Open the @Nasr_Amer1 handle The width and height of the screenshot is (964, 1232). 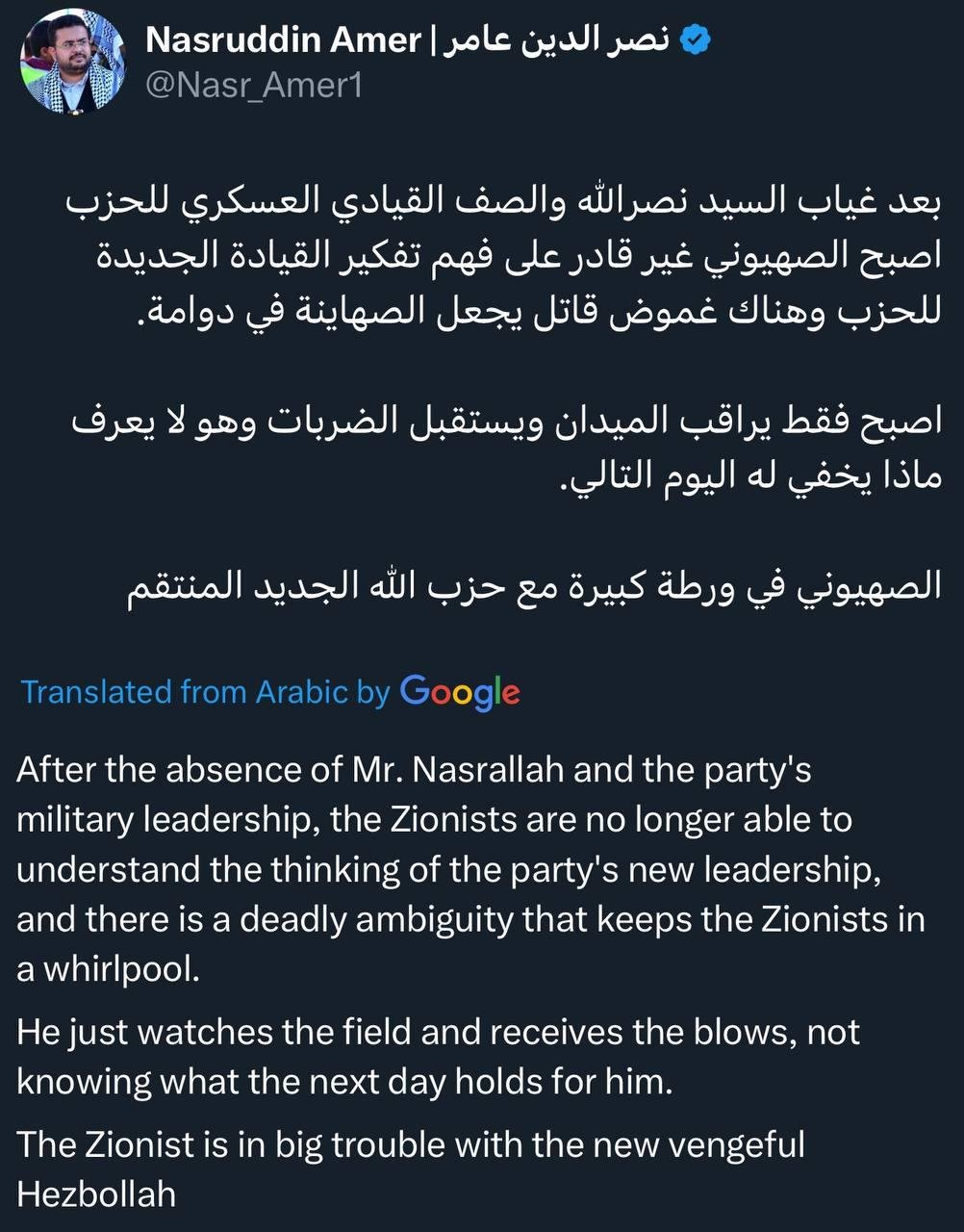pos(253,87)
